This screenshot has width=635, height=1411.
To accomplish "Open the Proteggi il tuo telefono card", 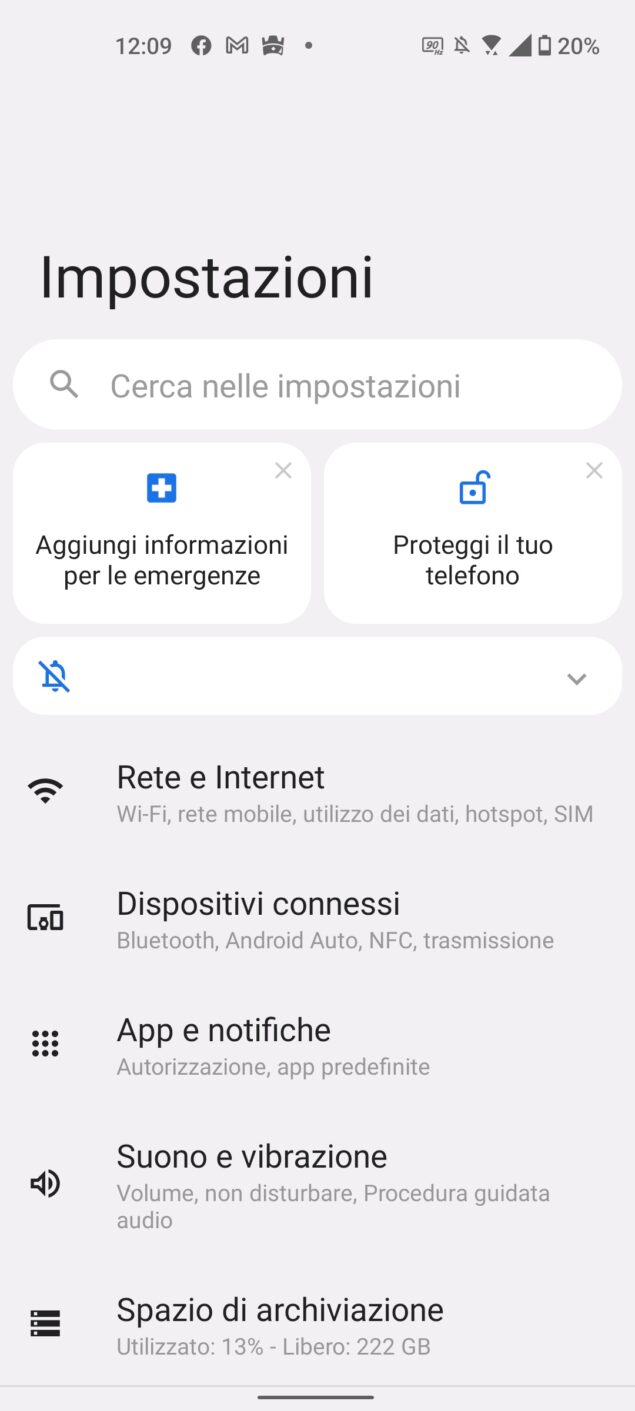I will pyautogui.click(x=473, y=533).
